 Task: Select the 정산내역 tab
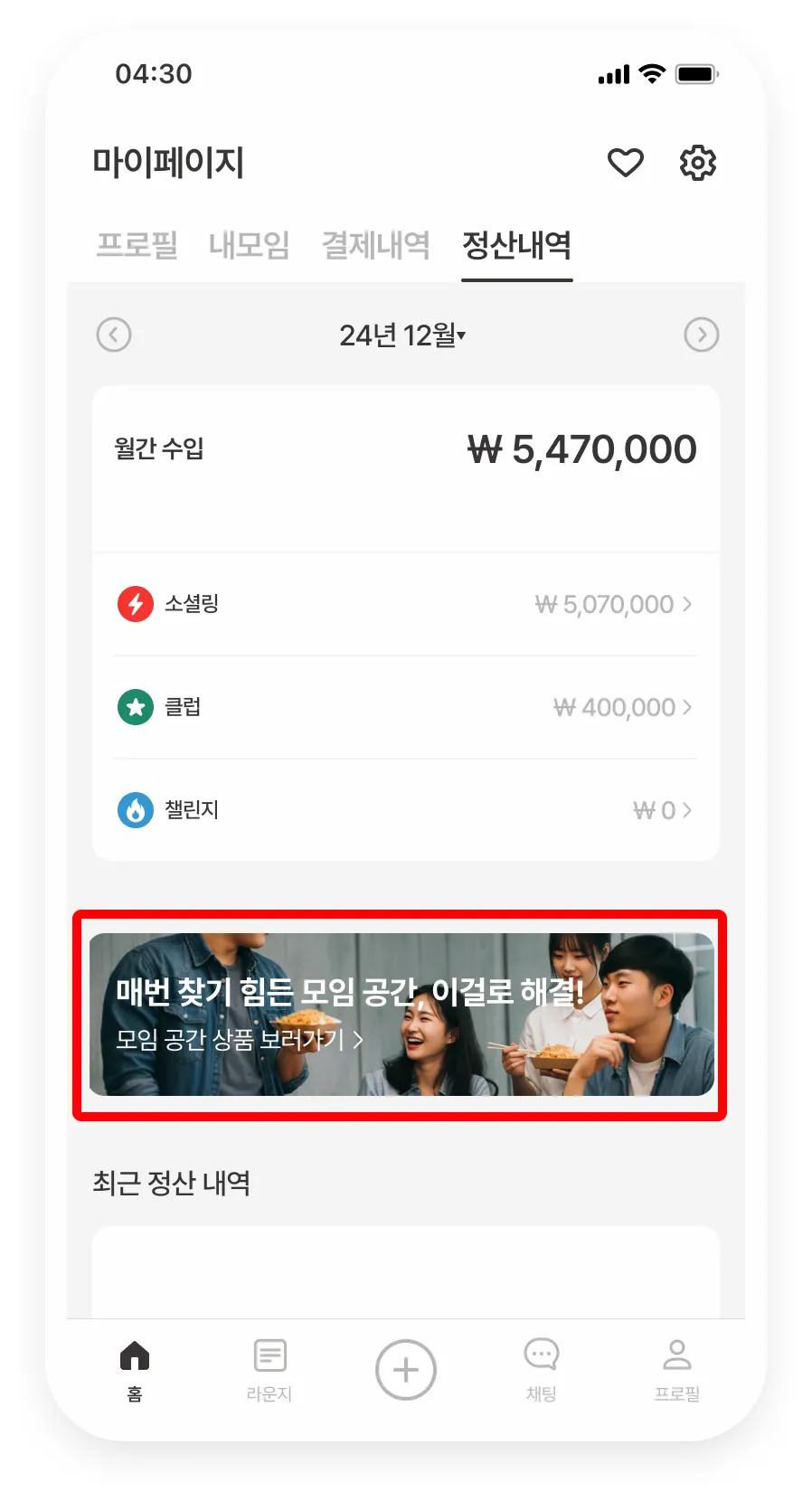pyautogui.click(x=516, y=245)
